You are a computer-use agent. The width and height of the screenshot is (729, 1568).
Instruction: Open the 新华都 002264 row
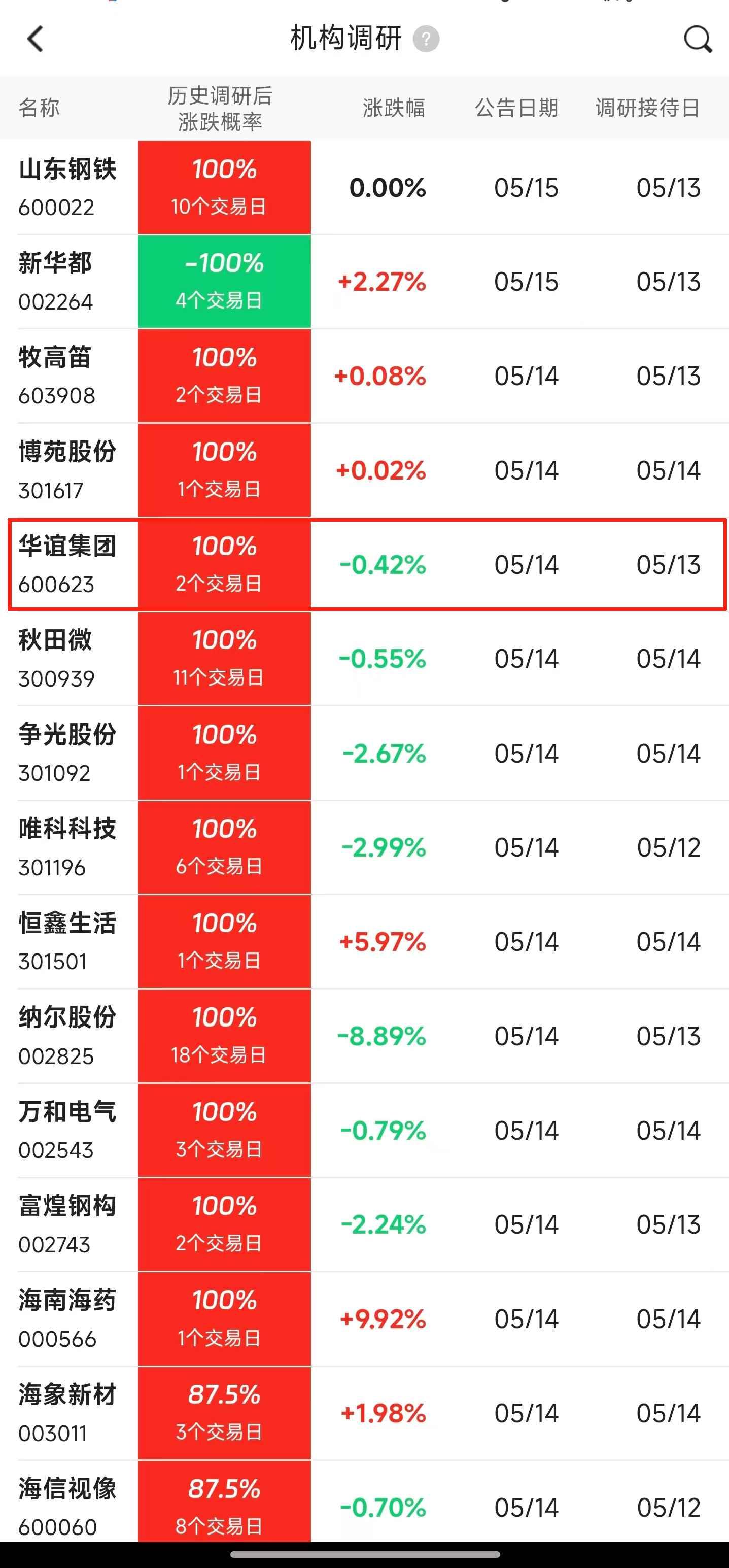[x=364, y=282]
